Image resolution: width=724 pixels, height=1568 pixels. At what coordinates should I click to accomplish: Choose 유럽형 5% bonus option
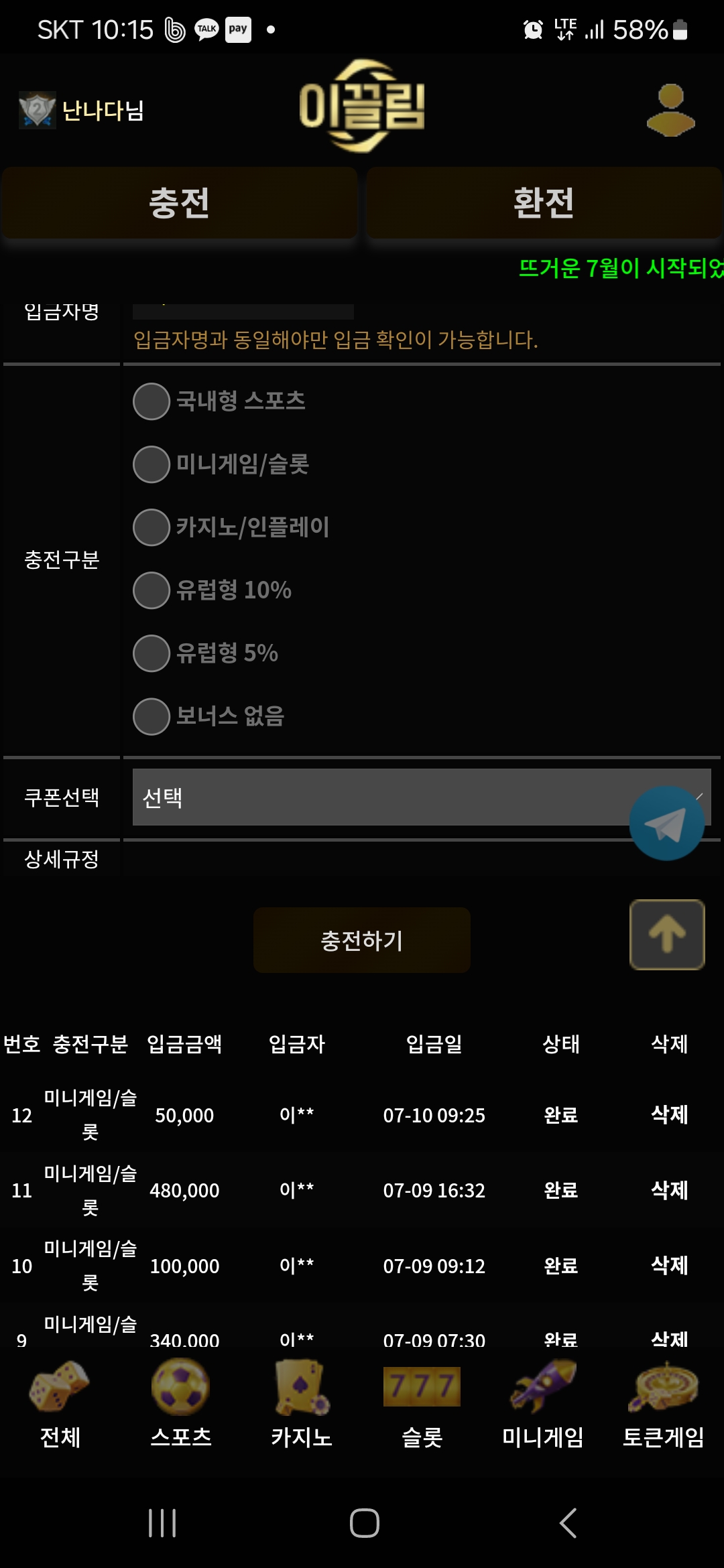152,653
